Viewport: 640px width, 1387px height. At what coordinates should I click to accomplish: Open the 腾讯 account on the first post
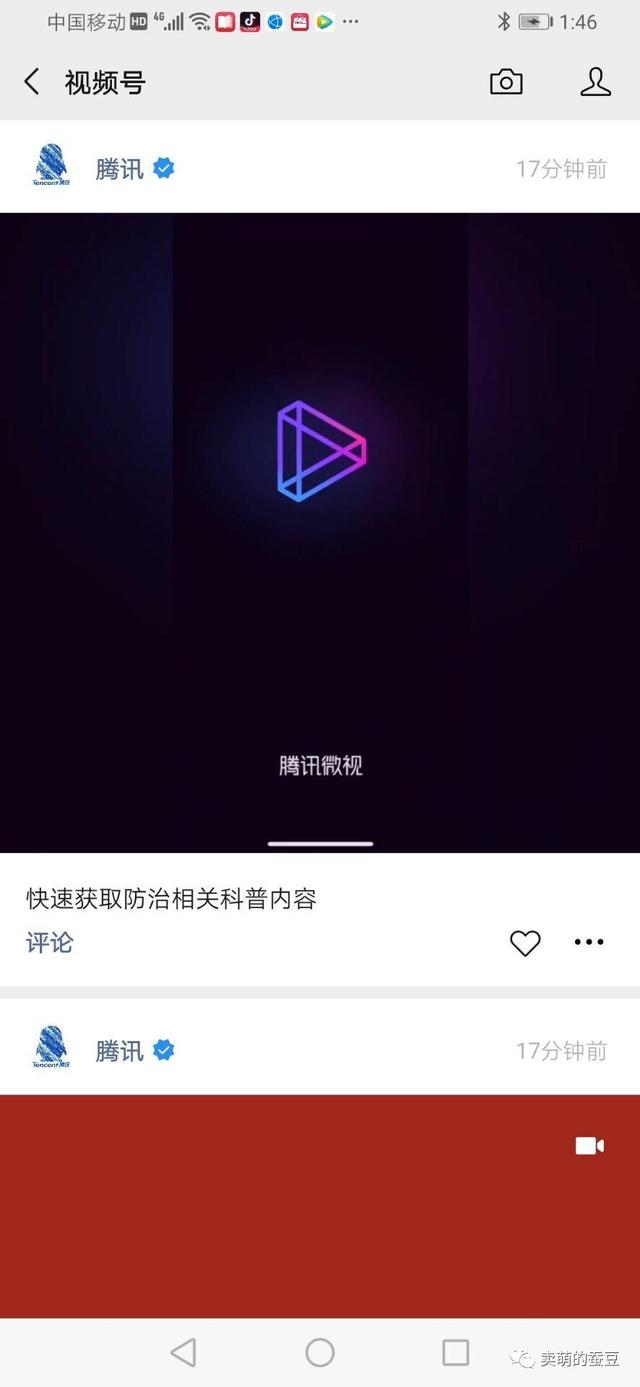[119, 169]
